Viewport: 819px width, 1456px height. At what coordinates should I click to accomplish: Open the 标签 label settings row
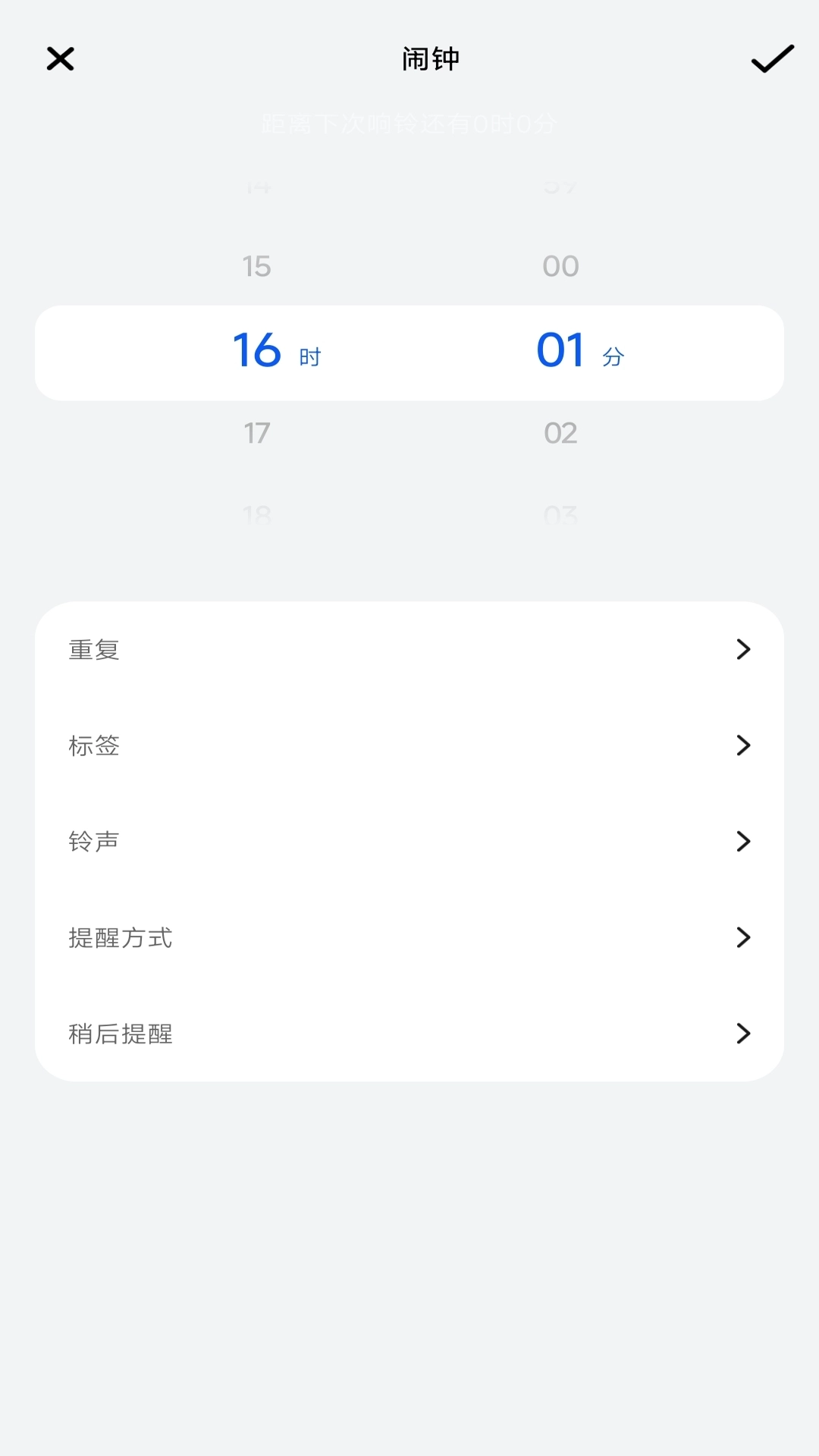[x=409, y=745]
